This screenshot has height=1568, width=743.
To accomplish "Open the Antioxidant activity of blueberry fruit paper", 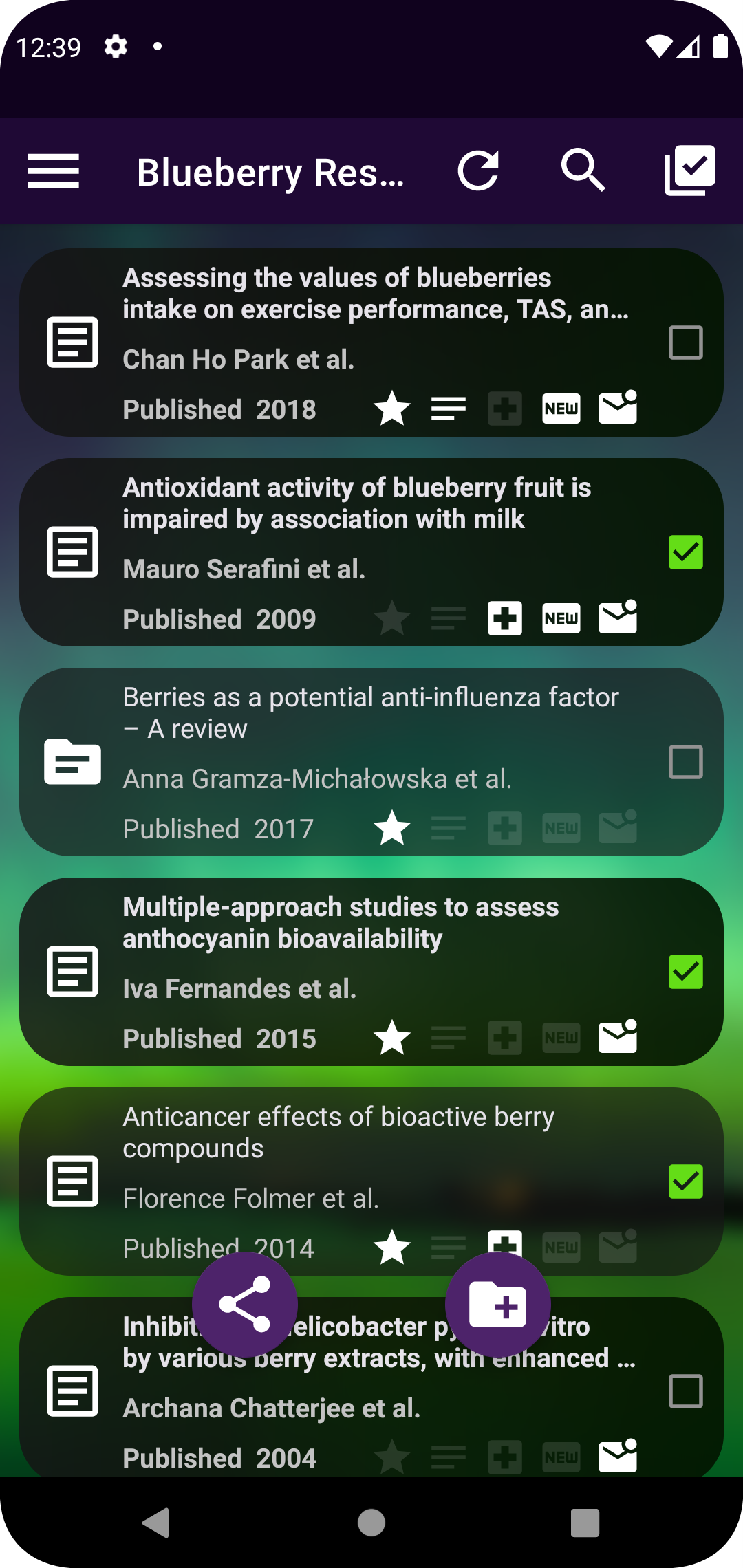I will point(357,503).
